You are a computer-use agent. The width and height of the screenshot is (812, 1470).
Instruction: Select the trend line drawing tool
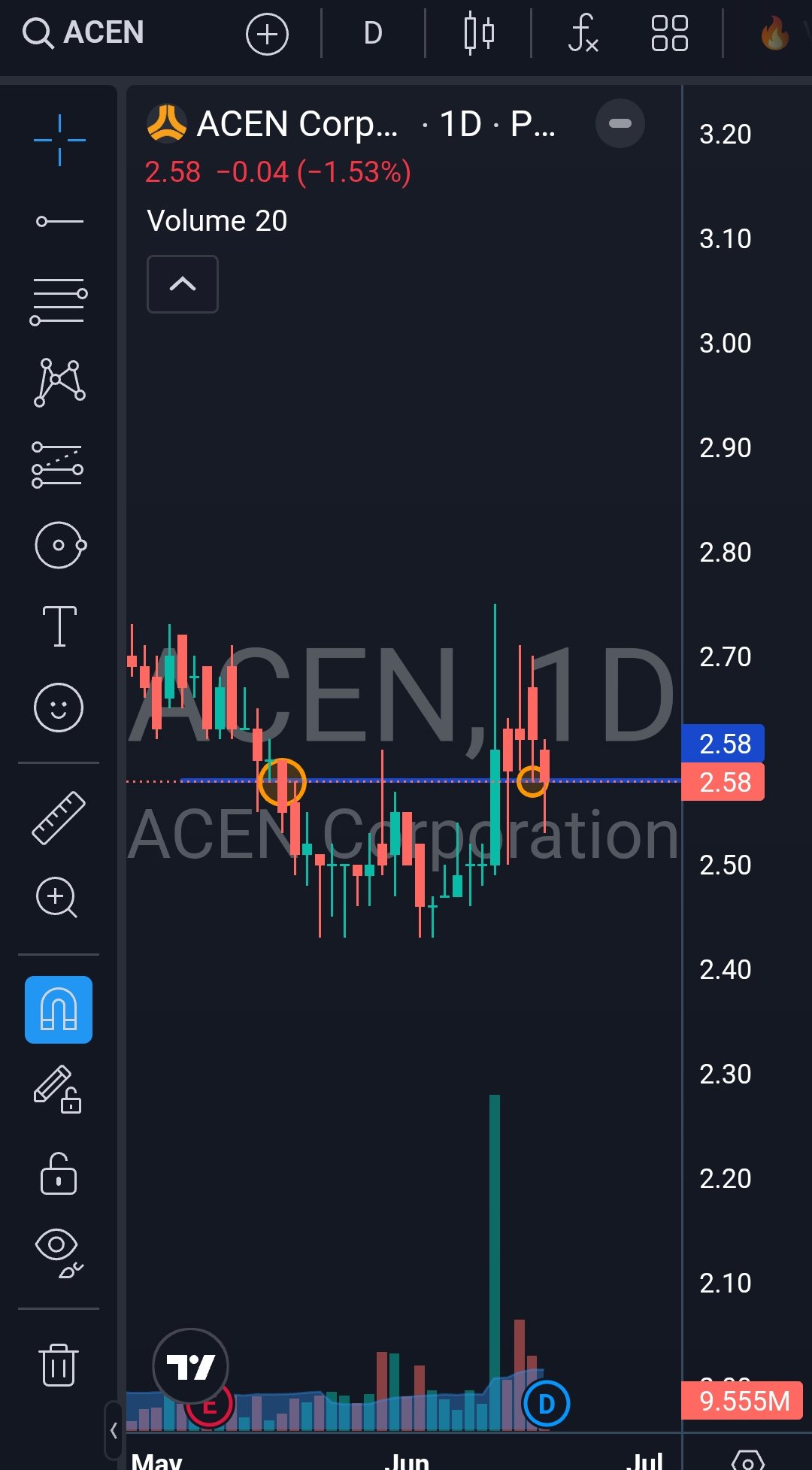(x=59, y=221)
